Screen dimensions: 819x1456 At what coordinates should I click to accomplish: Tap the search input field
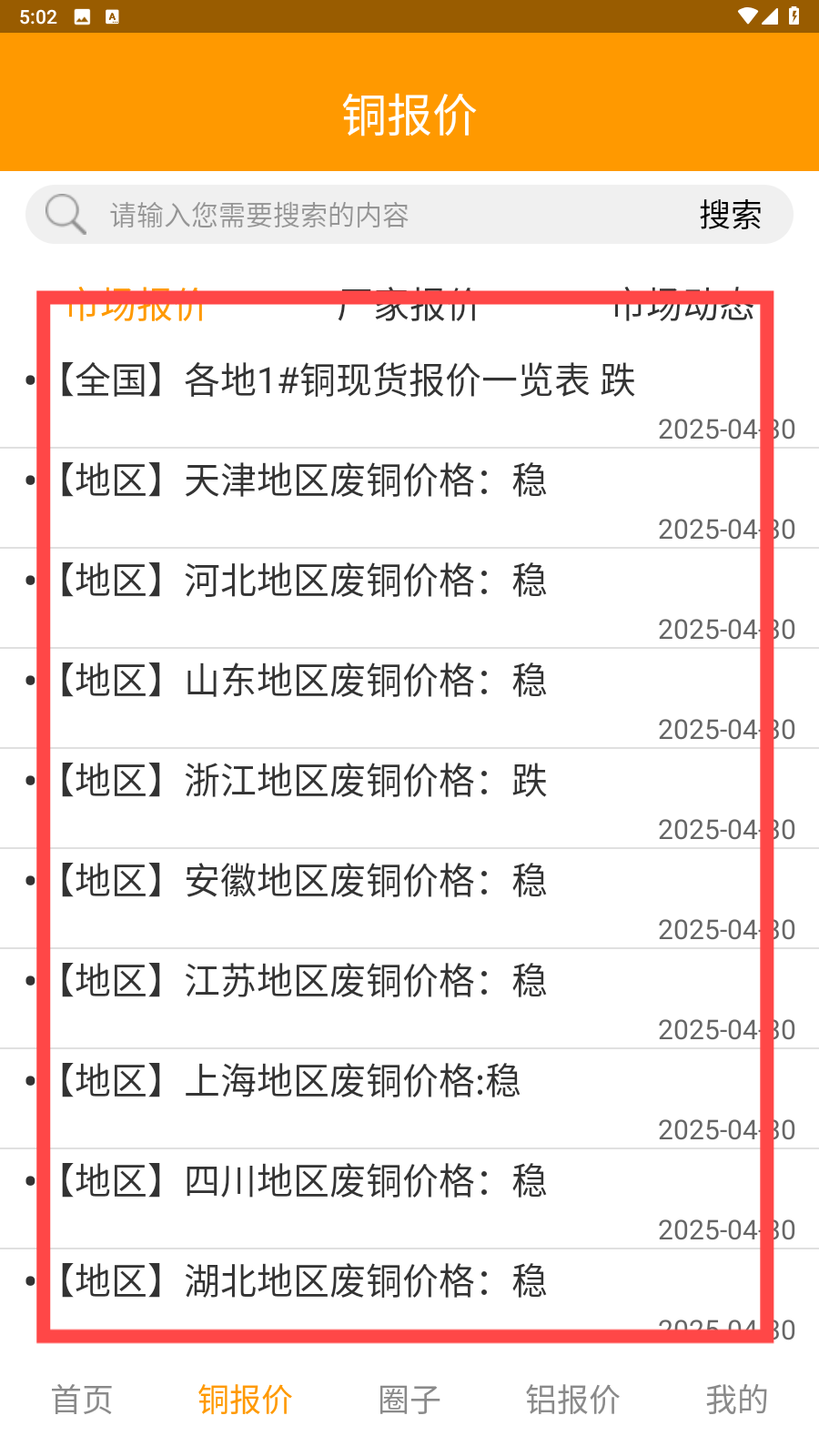391,215
